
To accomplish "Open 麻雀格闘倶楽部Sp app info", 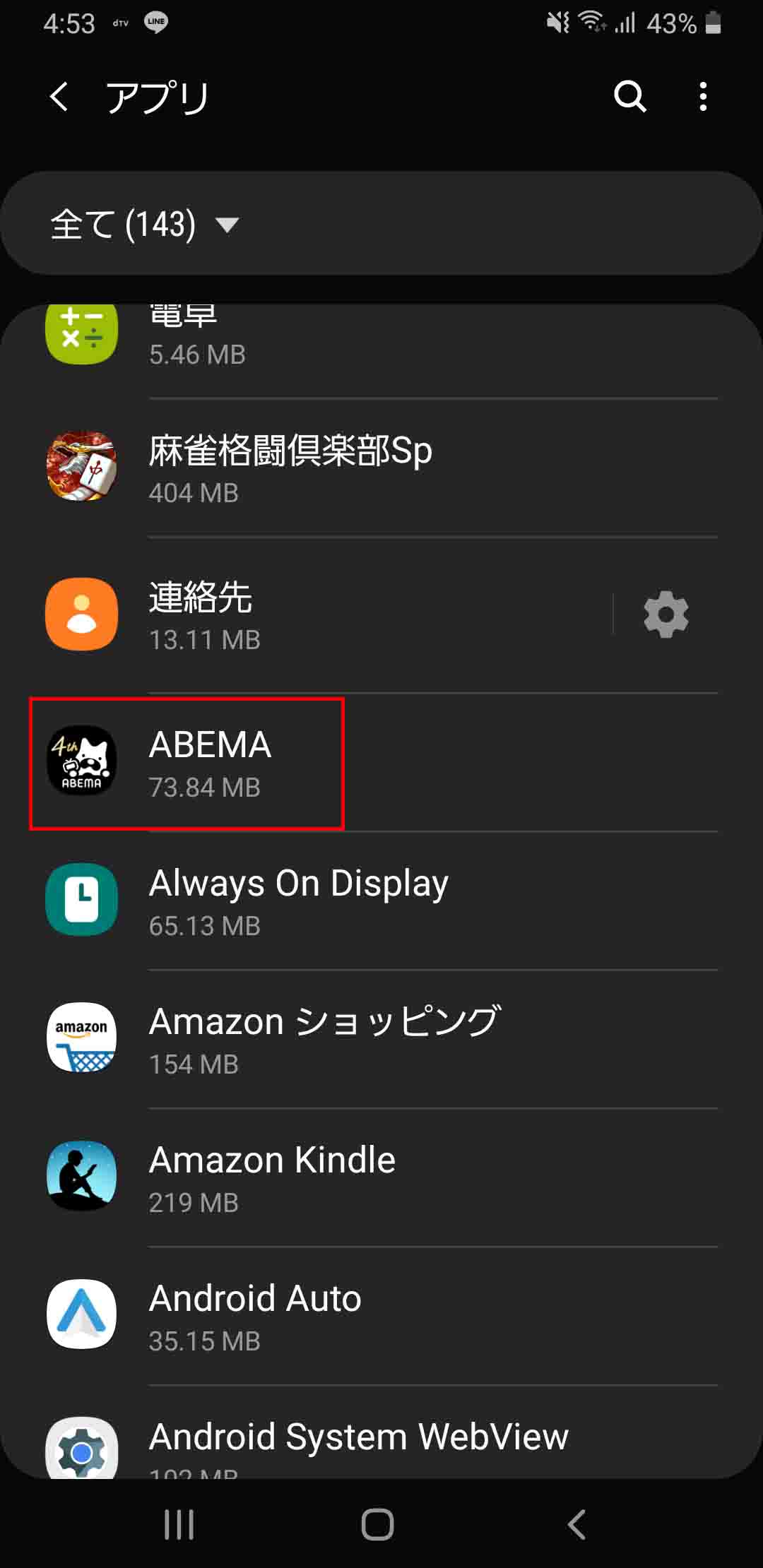I will tap(290, 468).
